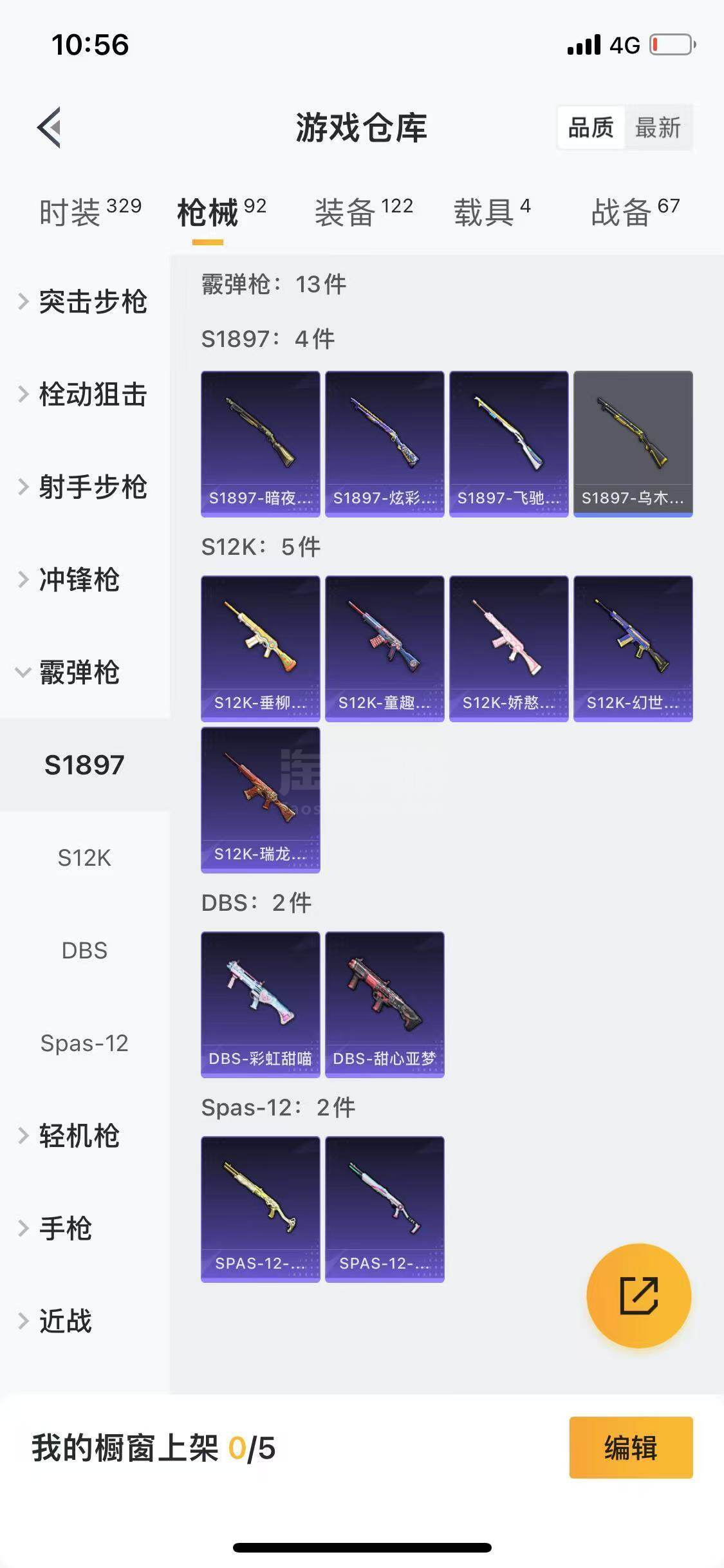The width and height of the screenshot is (724, 1568).
Task: Open the S1897-乌木 skin tile
Action: 633,443
